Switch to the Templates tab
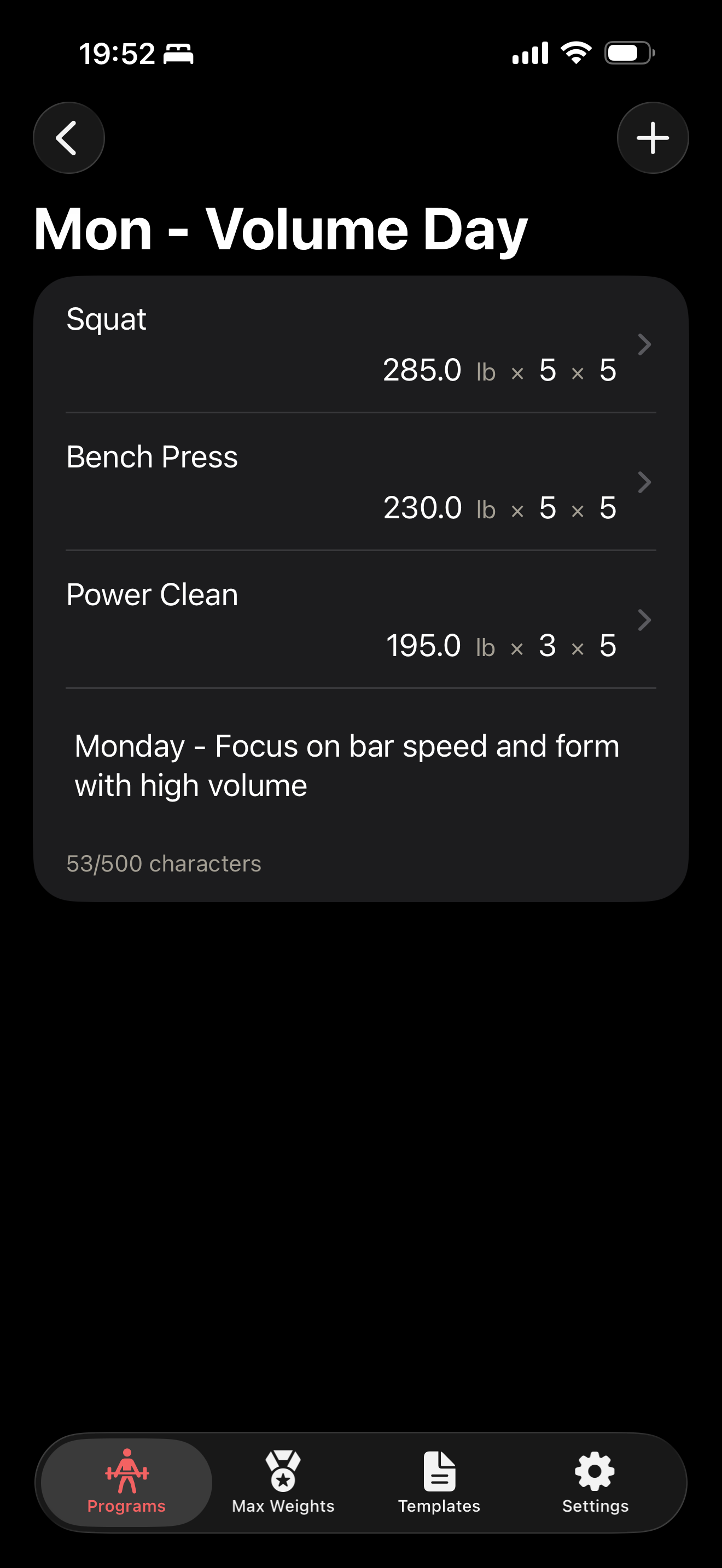722x1568 pixels. click(x=439, y=1482)
